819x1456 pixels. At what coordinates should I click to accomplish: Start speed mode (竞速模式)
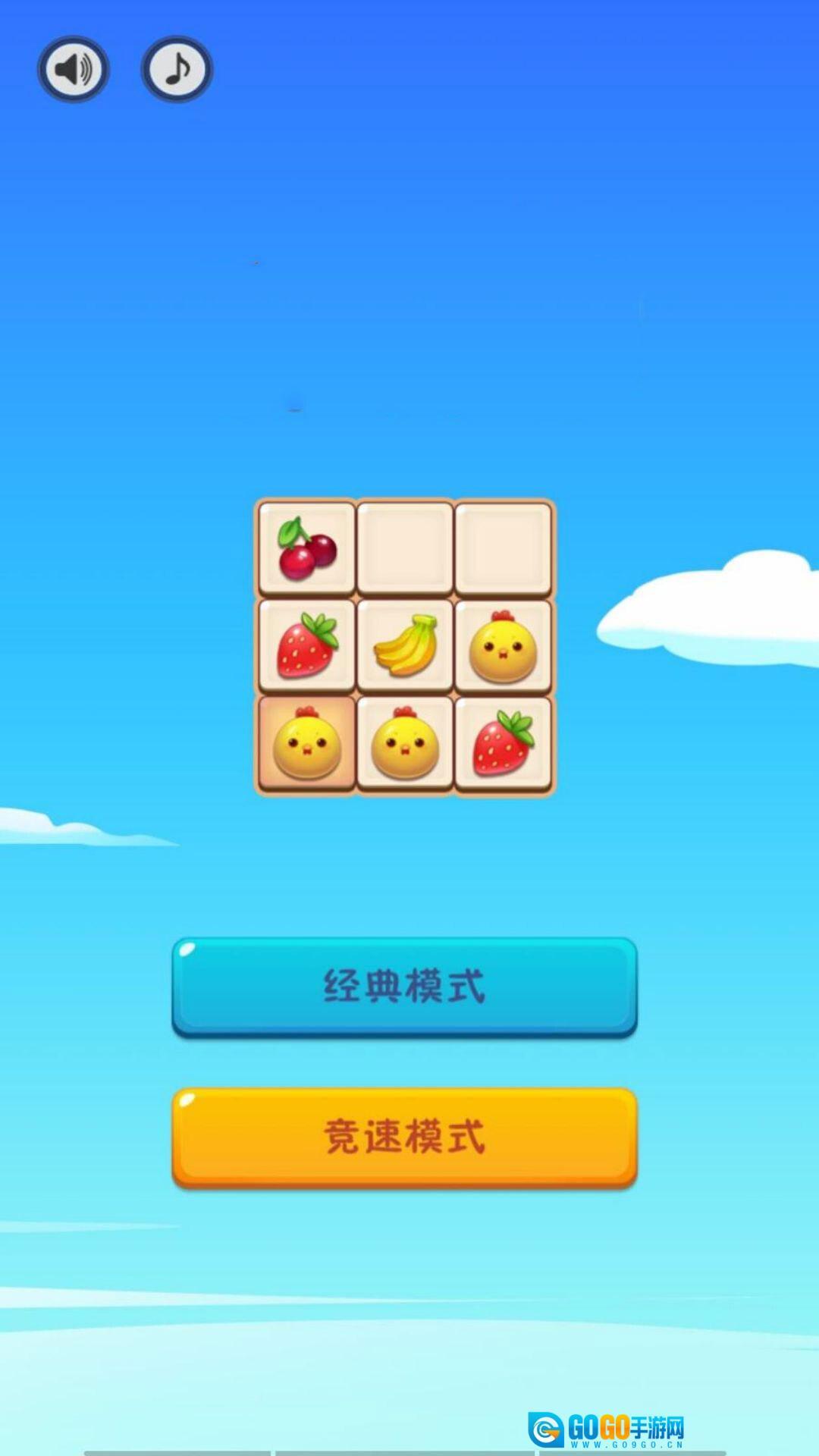(x=404, y=1136)
